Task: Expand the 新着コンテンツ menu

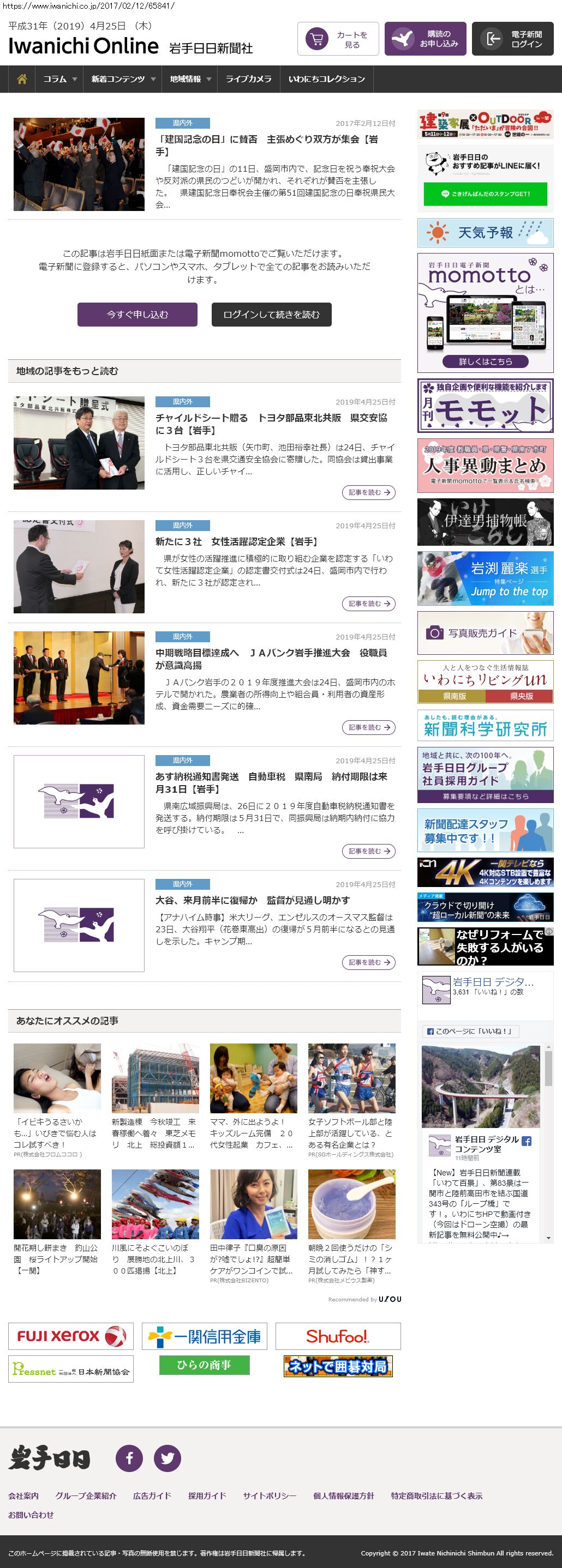Action: [x=123, y=79]
